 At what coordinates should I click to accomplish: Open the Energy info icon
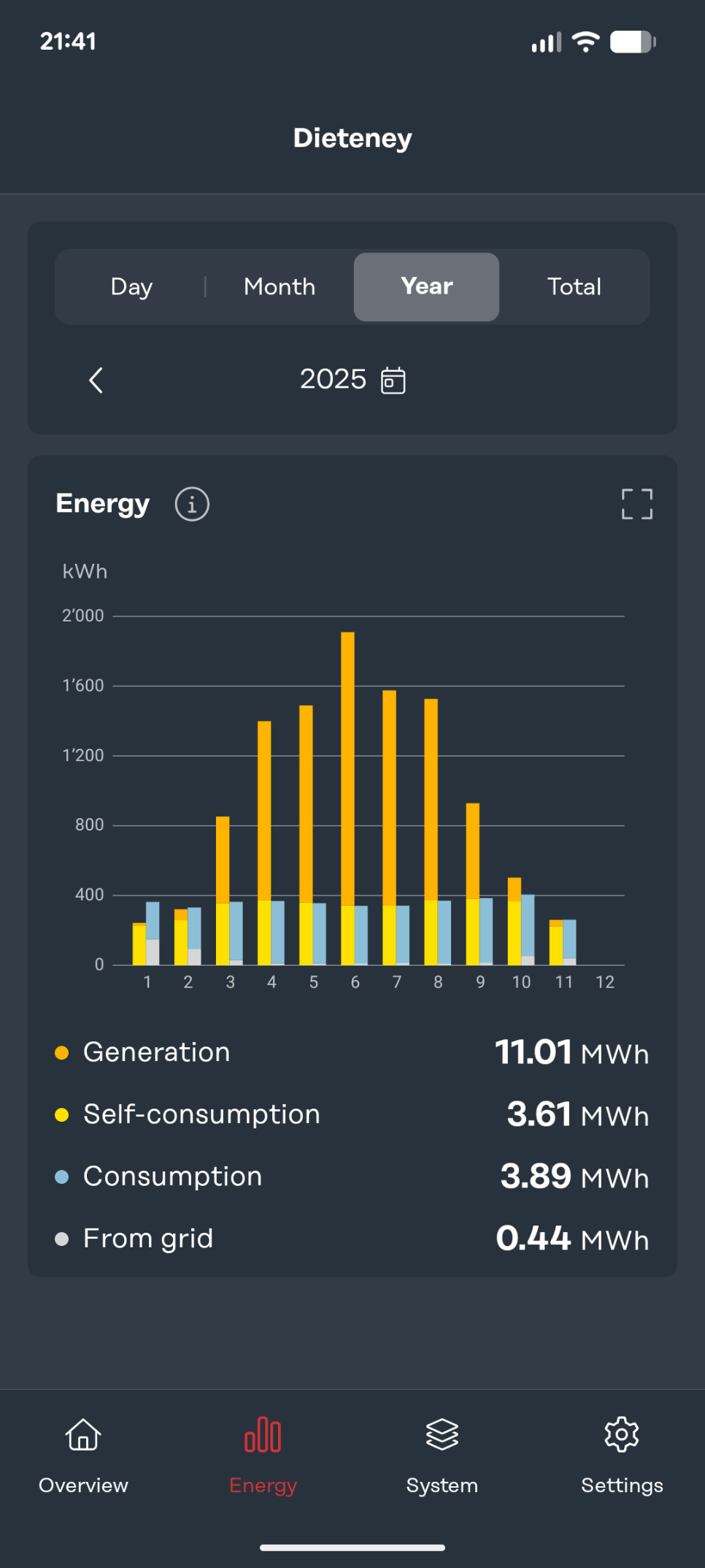pos(192,504)
